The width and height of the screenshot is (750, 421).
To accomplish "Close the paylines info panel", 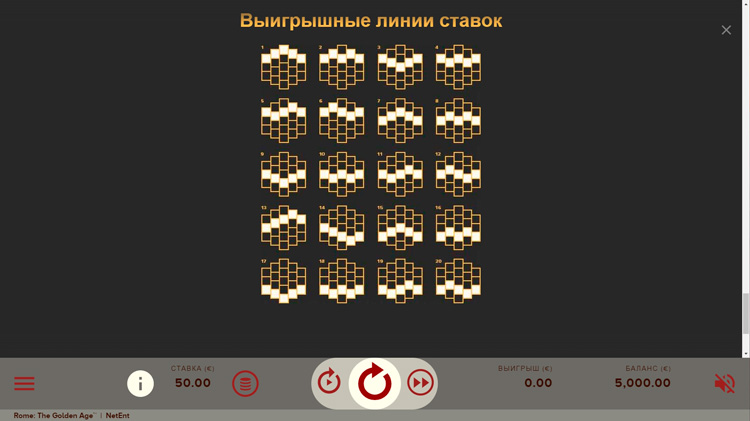I will click(x=726, y=30).
